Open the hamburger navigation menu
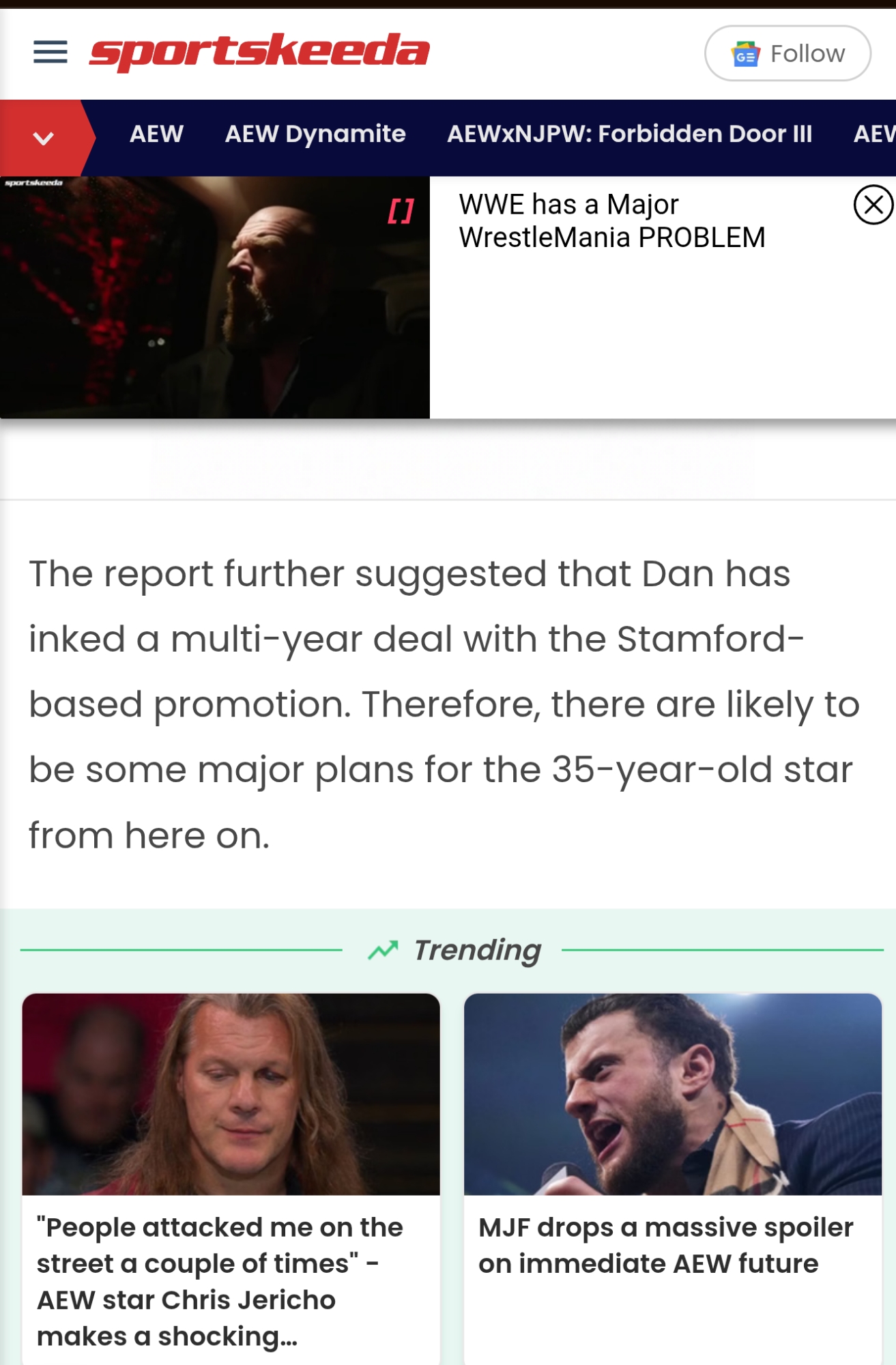The height and width of the screenshot is (1365, 896). point(50,52)
